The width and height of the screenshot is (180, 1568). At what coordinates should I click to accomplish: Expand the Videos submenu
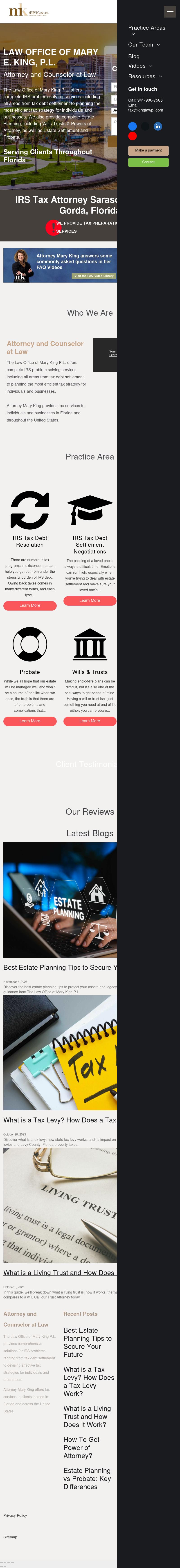pos(151,66)
